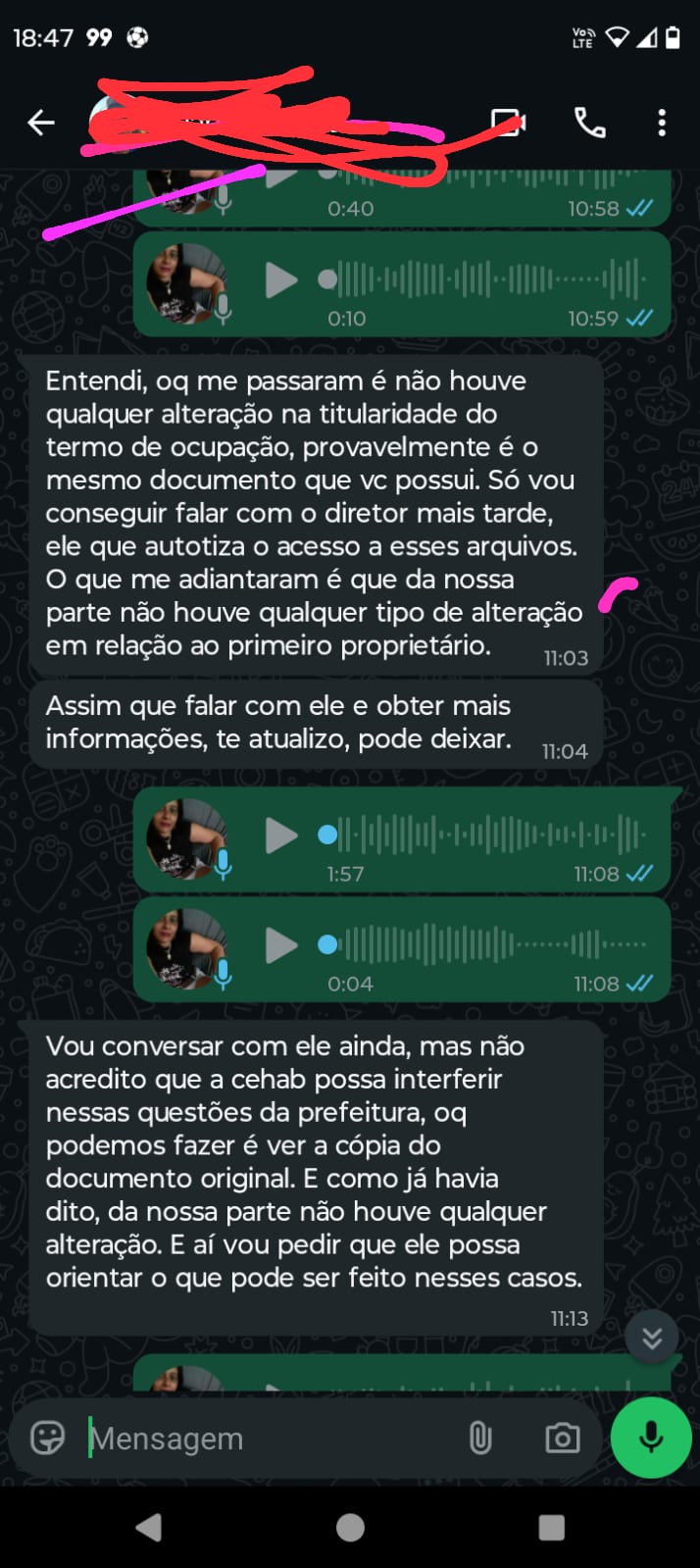
Task: Open the overflow menu
Action: 662,123
